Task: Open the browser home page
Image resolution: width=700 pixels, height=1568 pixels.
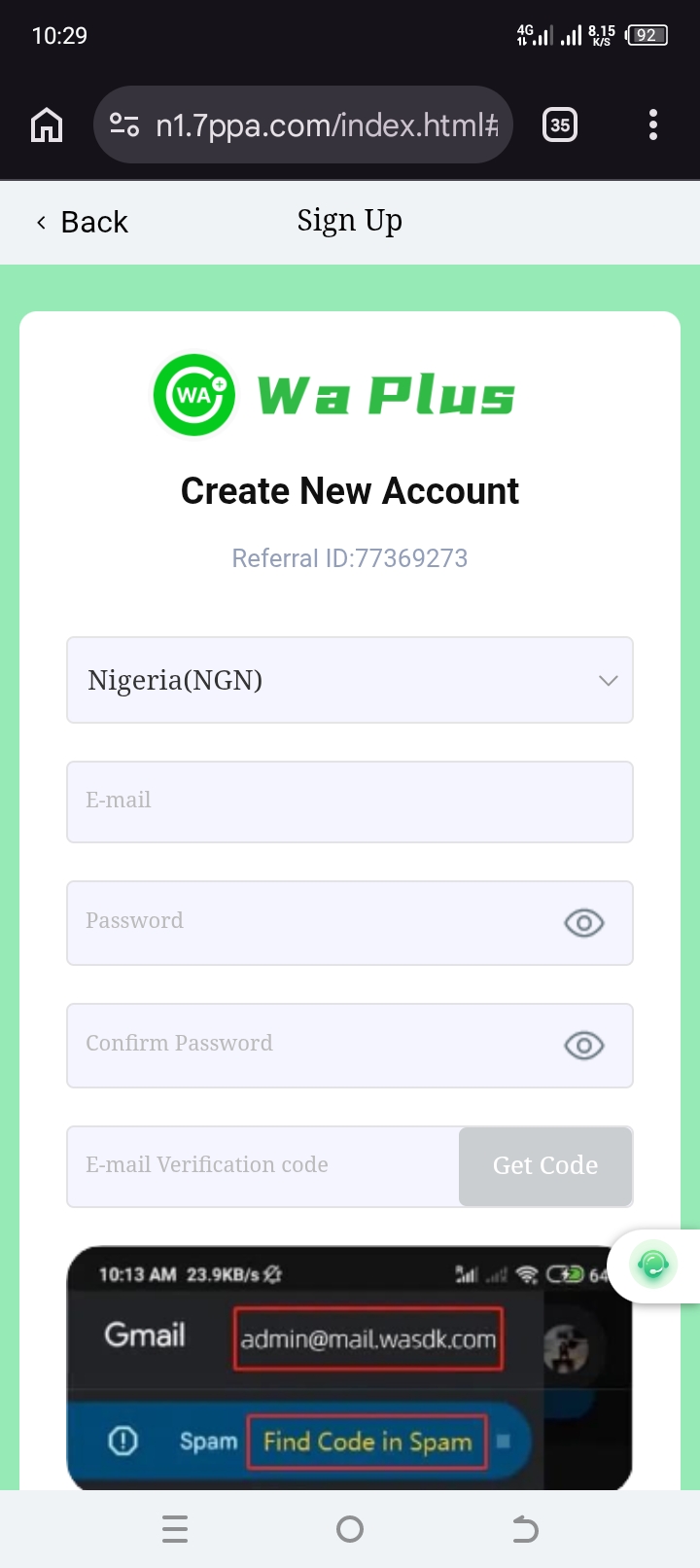Action: point(47,125)
